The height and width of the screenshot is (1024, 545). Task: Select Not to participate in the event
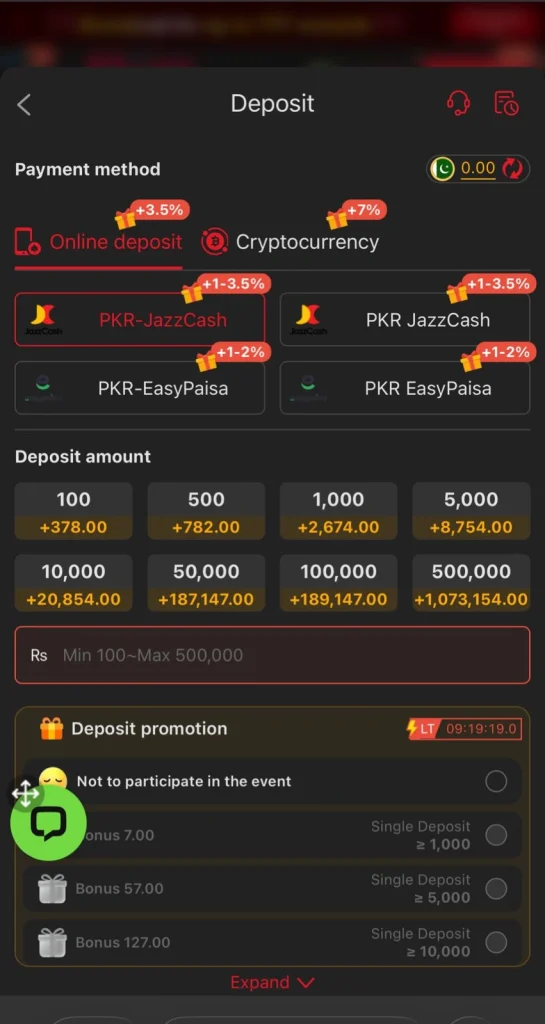click(272, 781)
